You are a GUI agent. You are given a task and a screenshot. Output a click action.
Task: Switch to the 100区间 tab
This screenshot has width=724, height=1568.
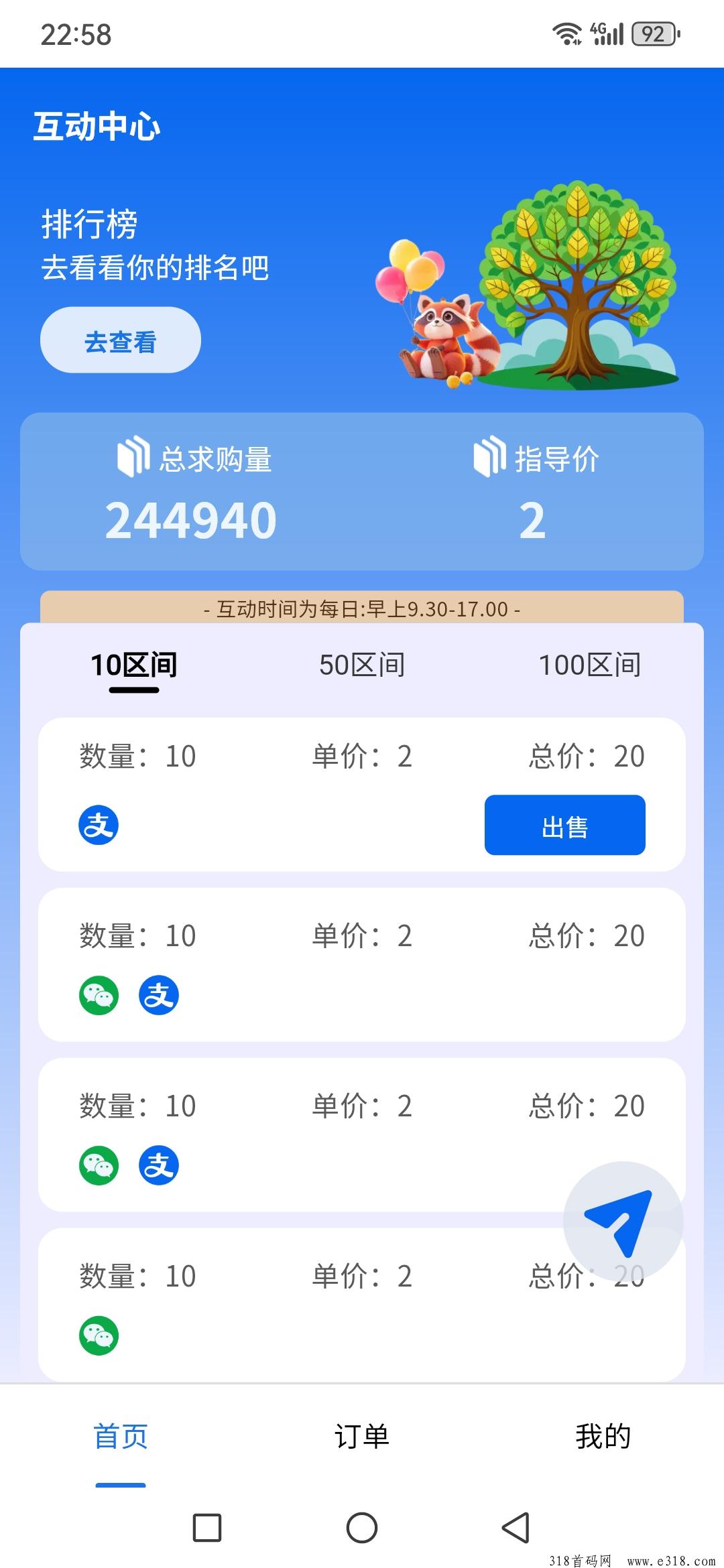(x=590, y=665)
